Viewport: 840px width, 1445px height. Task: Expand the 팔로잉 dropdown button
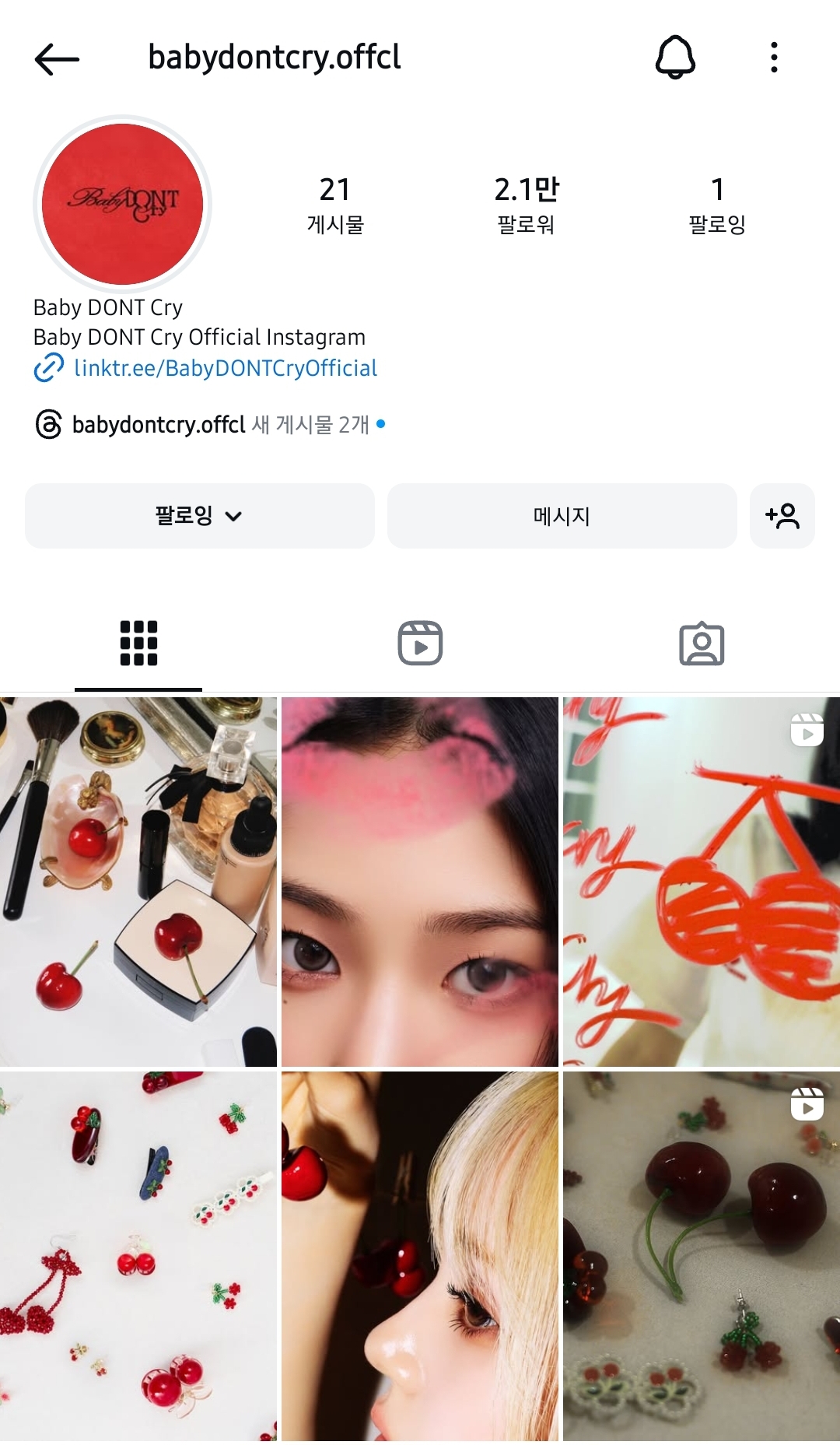199,516
